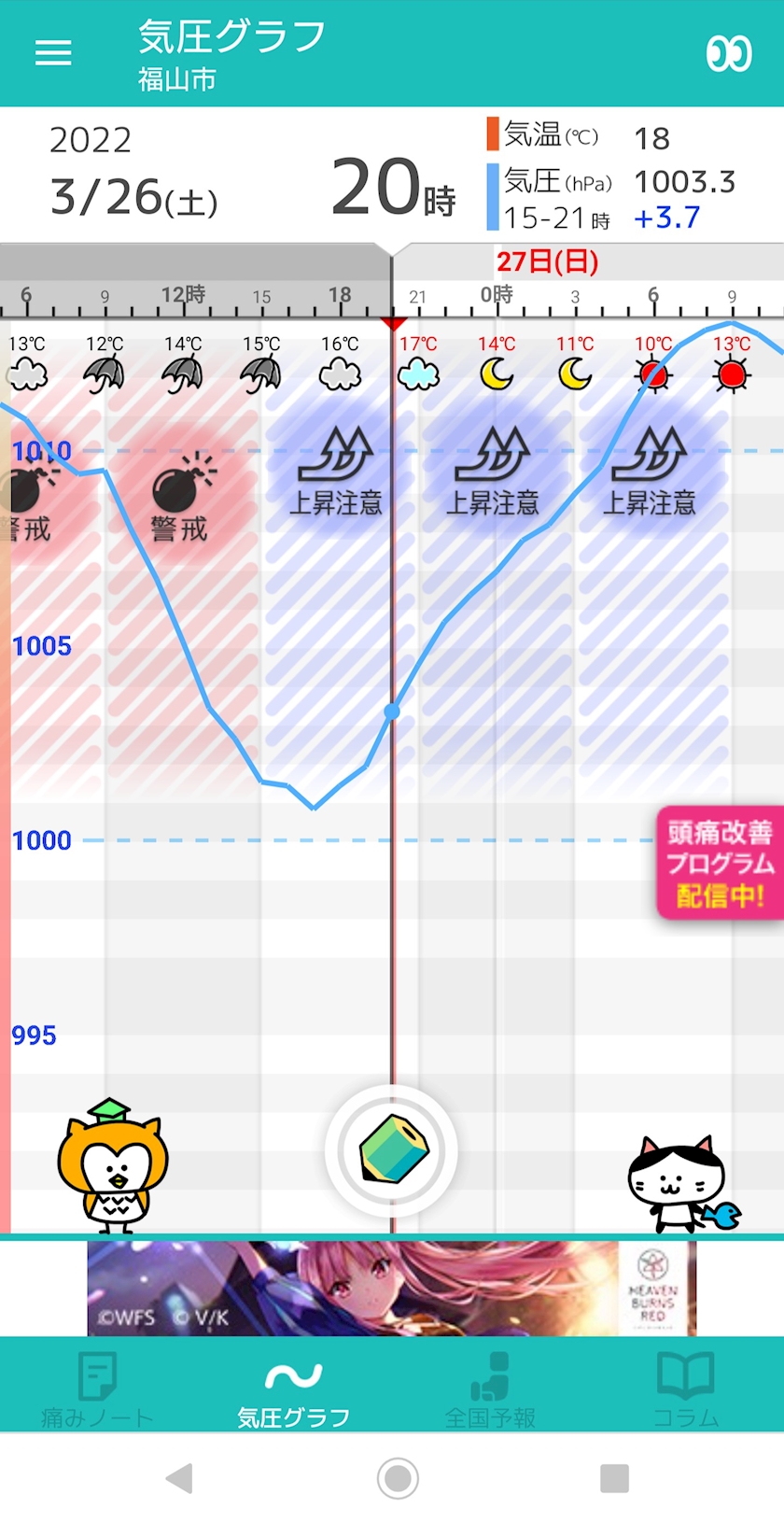Open the Heaven Burns Red ad banner
Viewport: 784px width, 1522px height.
(392, 1288)
